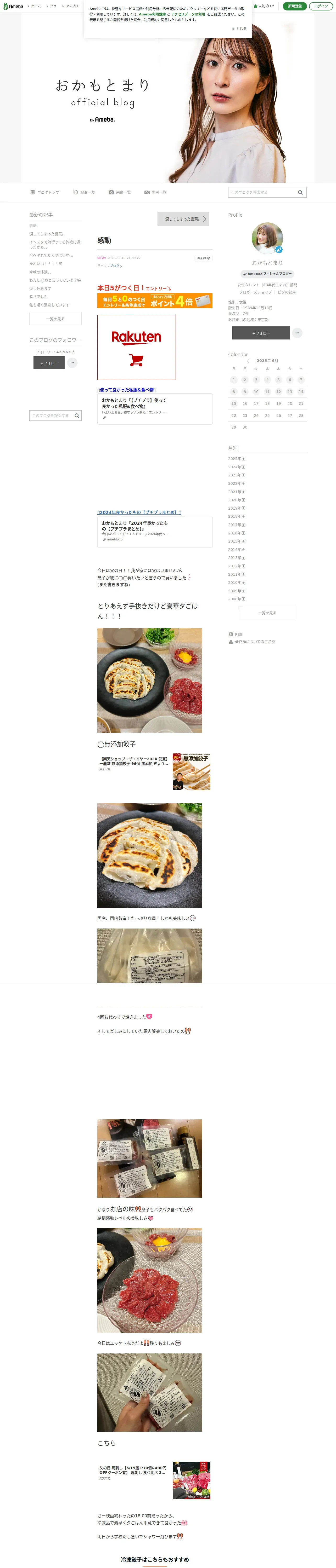The width and height of the screenshot is (336, 1568).
Task: Open the 動画一覧 video list
Action: (x=155, y=192)
